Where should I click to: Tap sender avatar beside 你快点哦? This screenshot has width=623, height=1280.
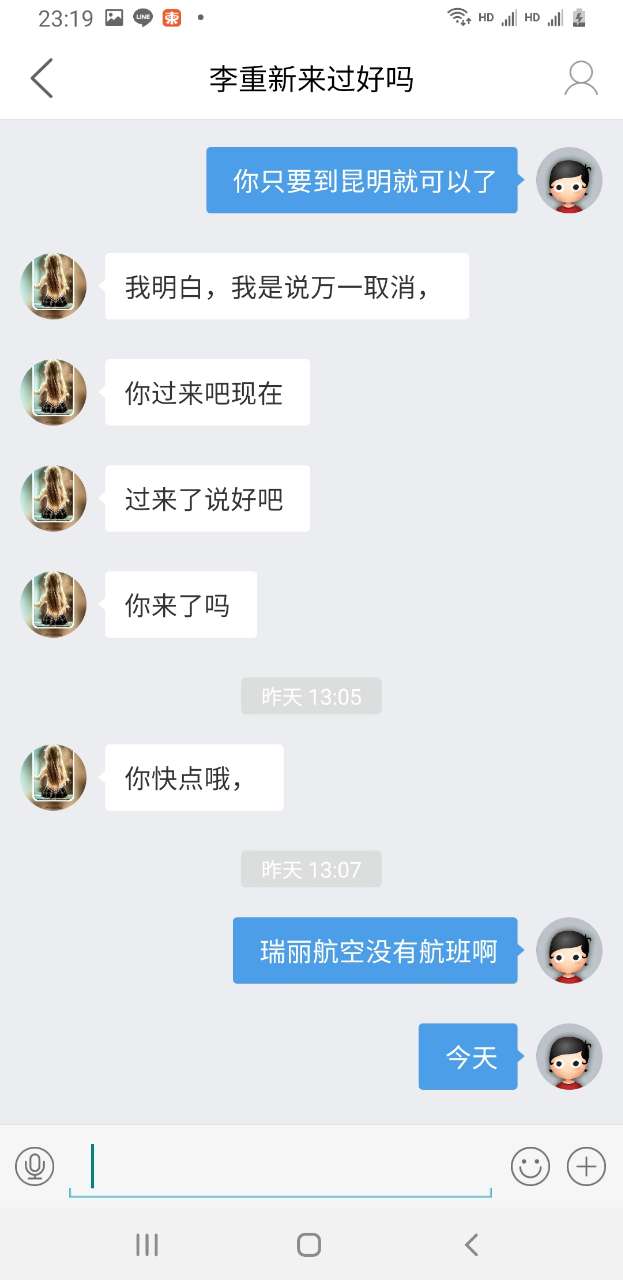click(54, 777)
